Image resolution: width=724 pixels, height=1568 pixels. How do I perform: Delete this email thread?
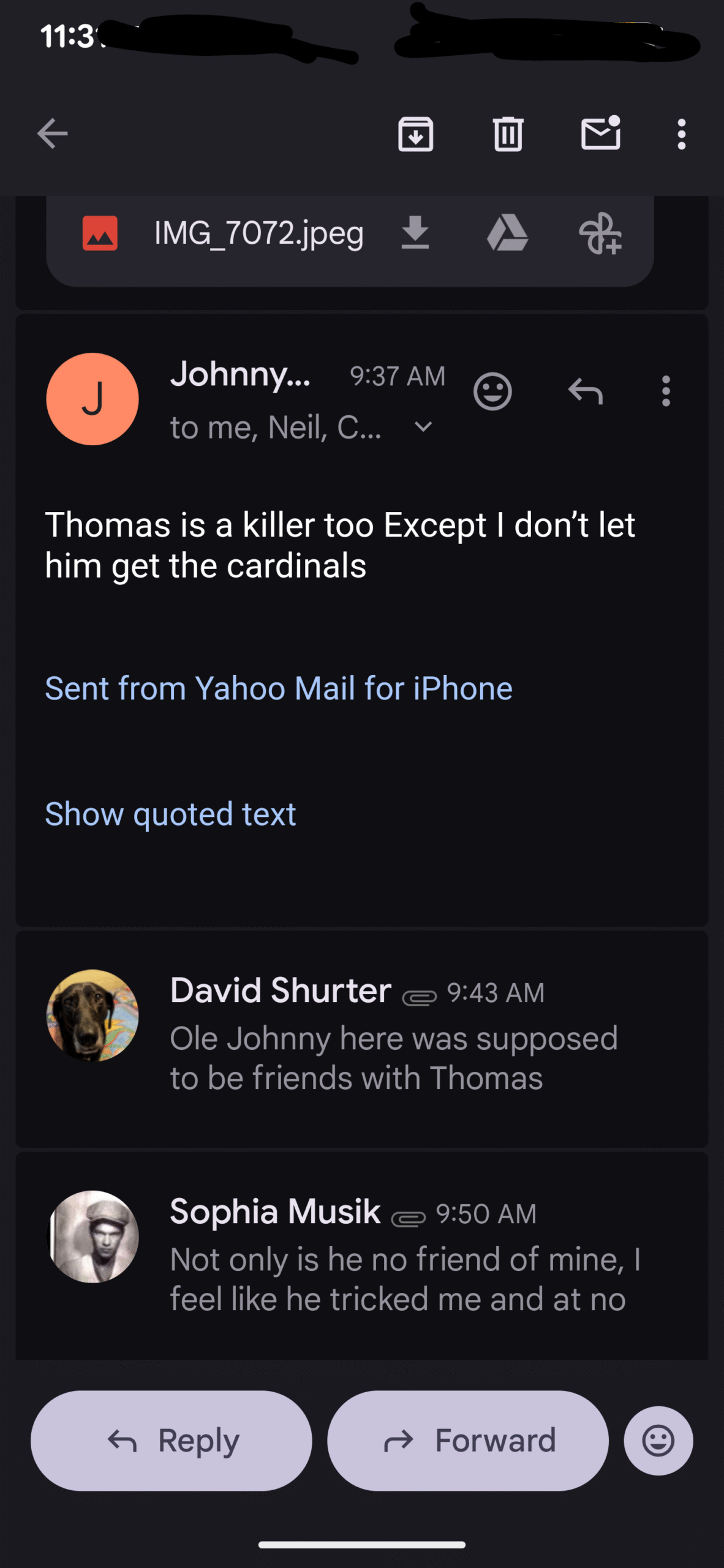coord(508,134)
